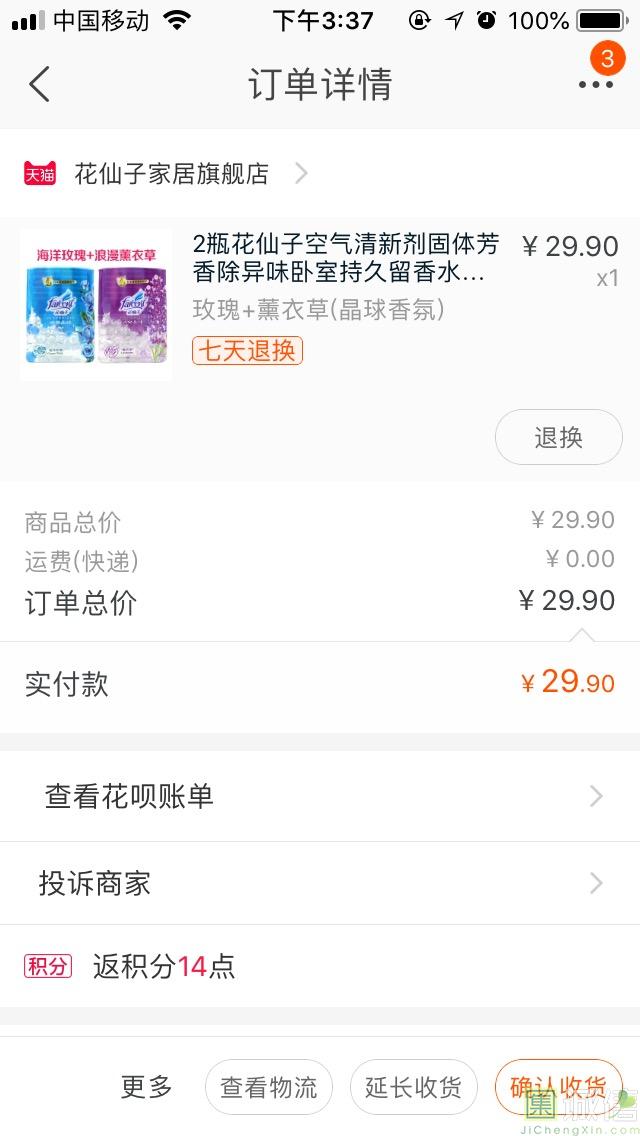The width and height of the screenshot is (640, 1136).
Task: Open the air freshener product image
Action: point(96,305)
